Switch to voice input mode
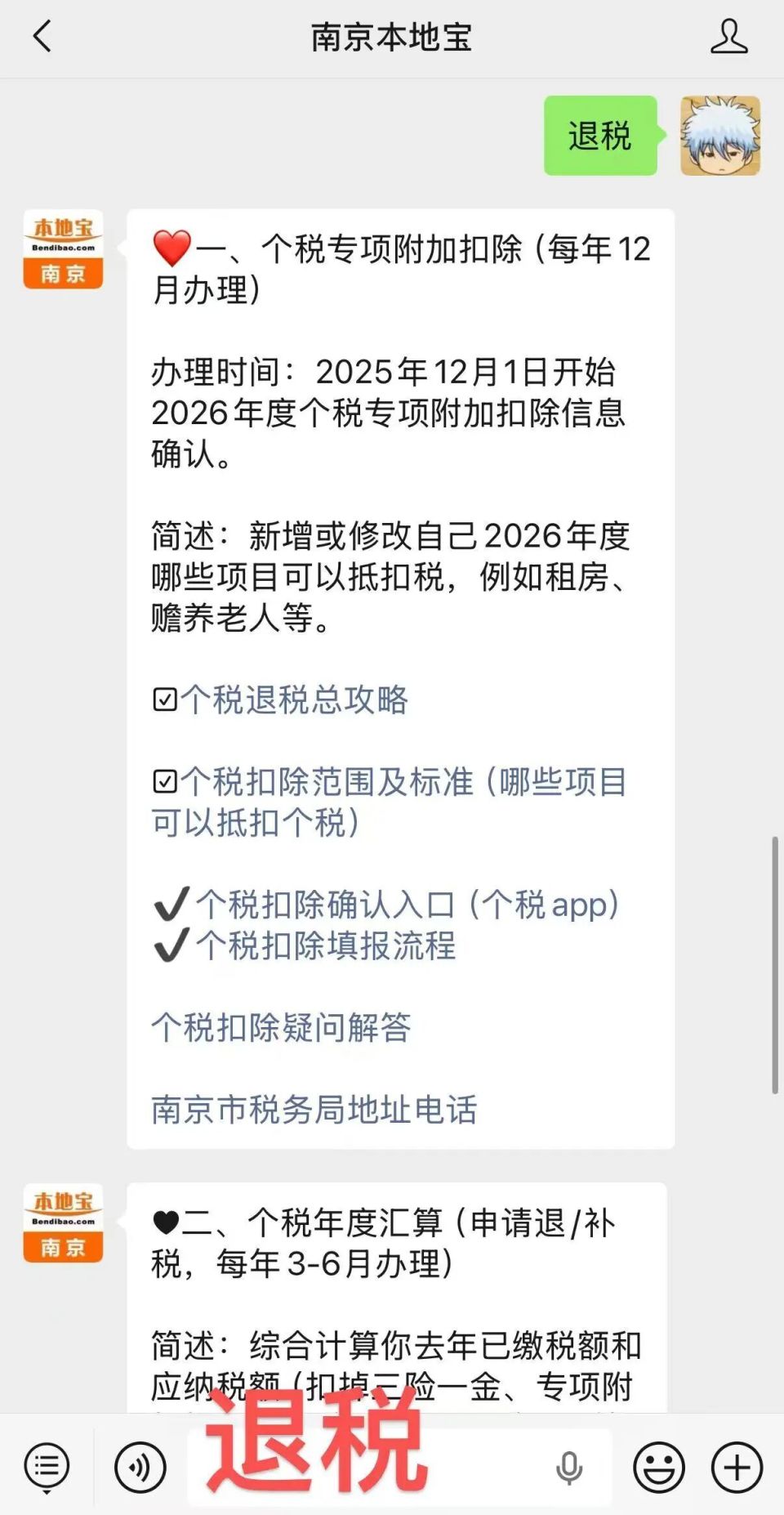This screenshot has width=784, height=1515. [139, 1467]
